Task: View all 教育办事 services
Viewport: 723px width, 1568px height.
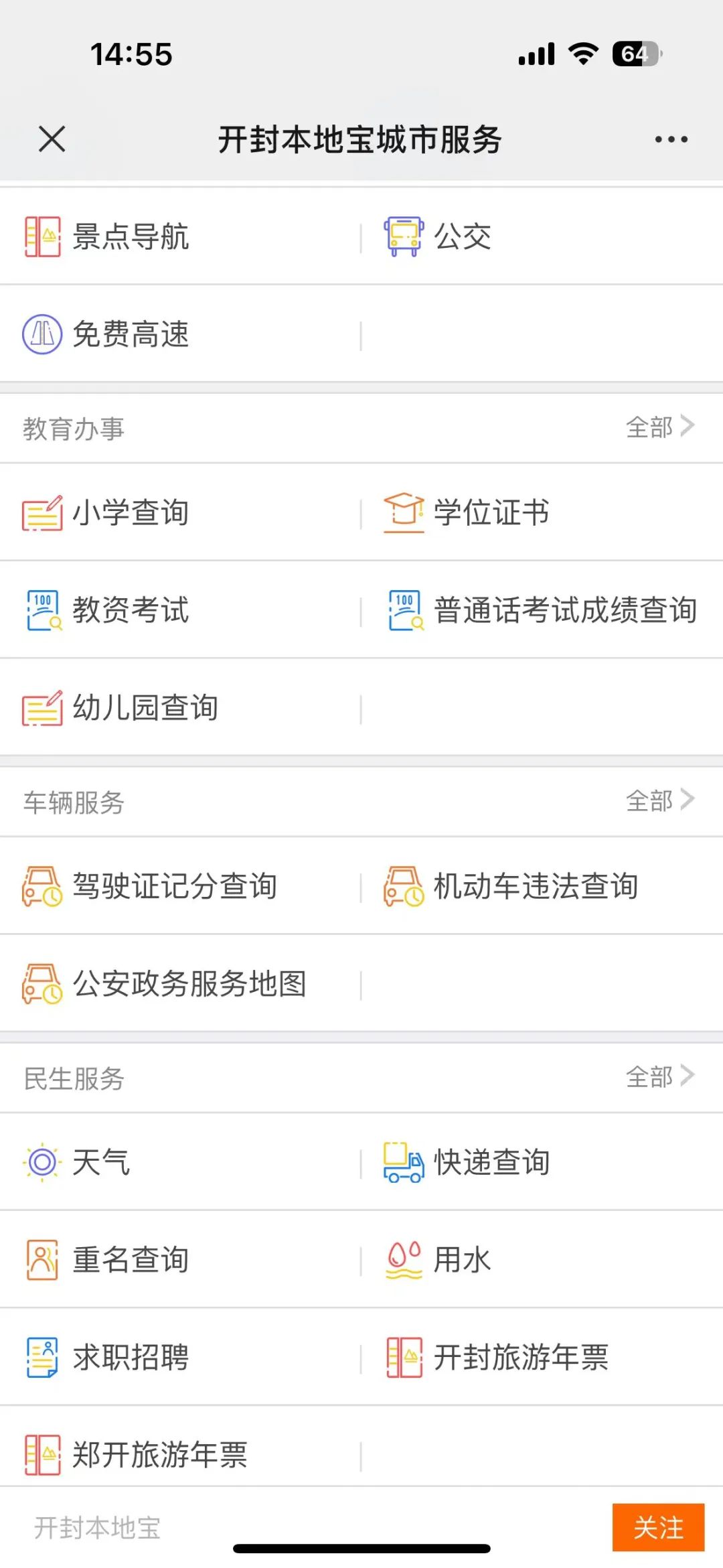Action: click(660, 427)
